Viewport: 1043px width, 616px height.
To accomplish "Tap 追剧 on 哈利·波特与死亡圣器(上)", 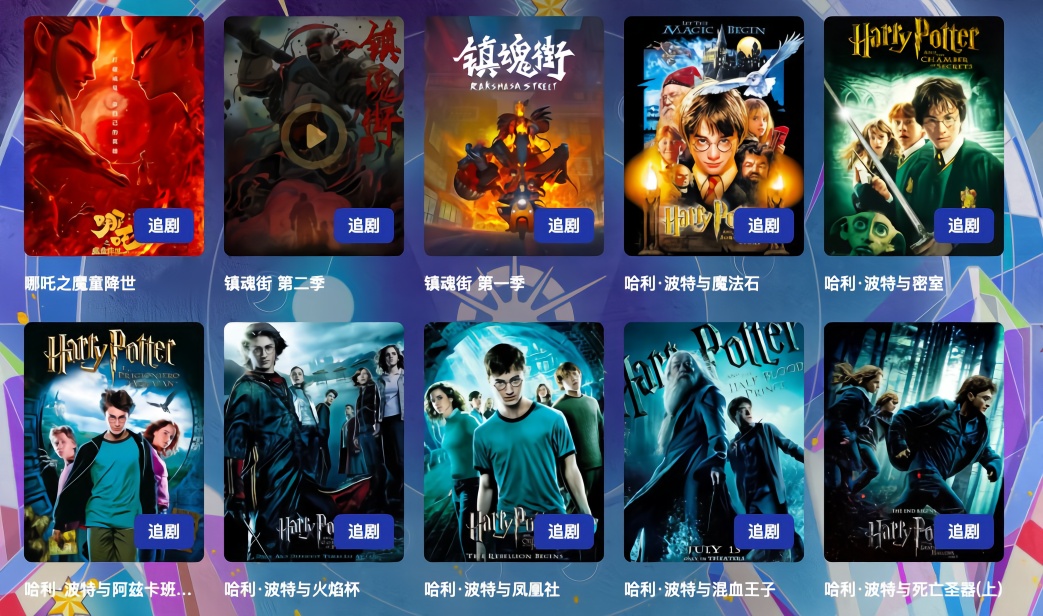I will point(964,532).
